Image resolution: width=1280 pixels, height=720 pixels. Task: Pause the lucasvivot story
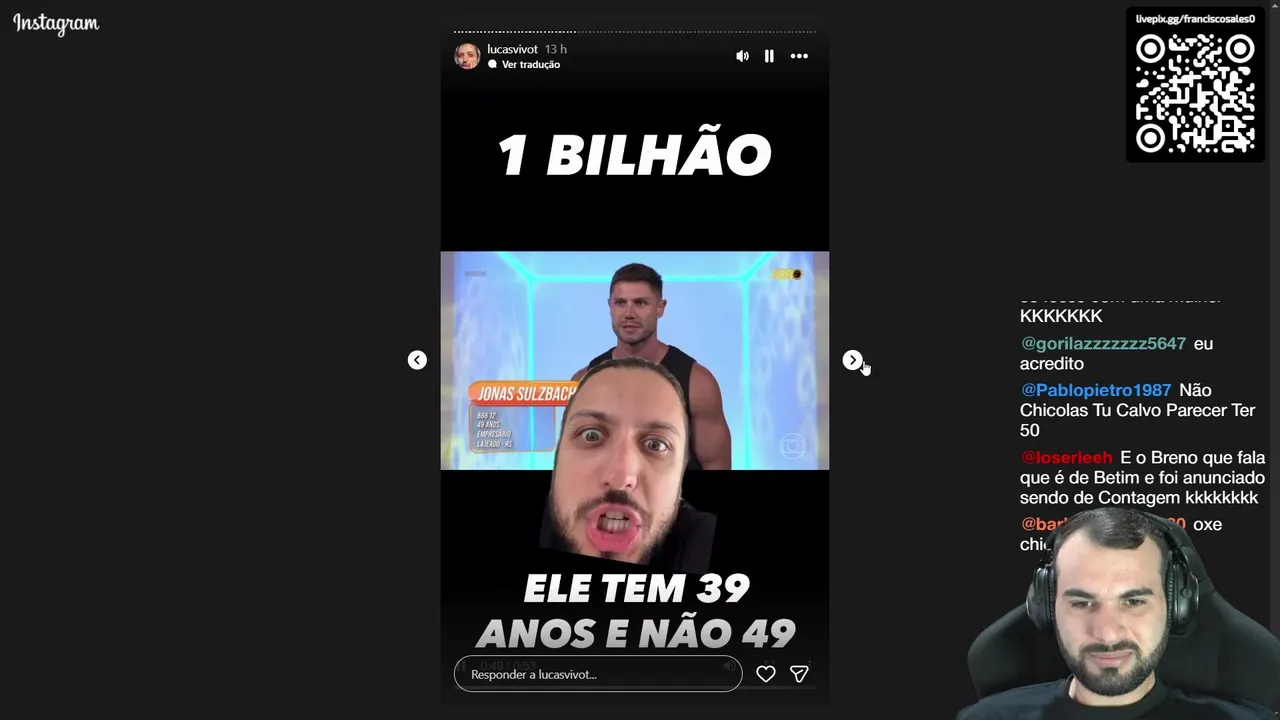tap(769, 56)
